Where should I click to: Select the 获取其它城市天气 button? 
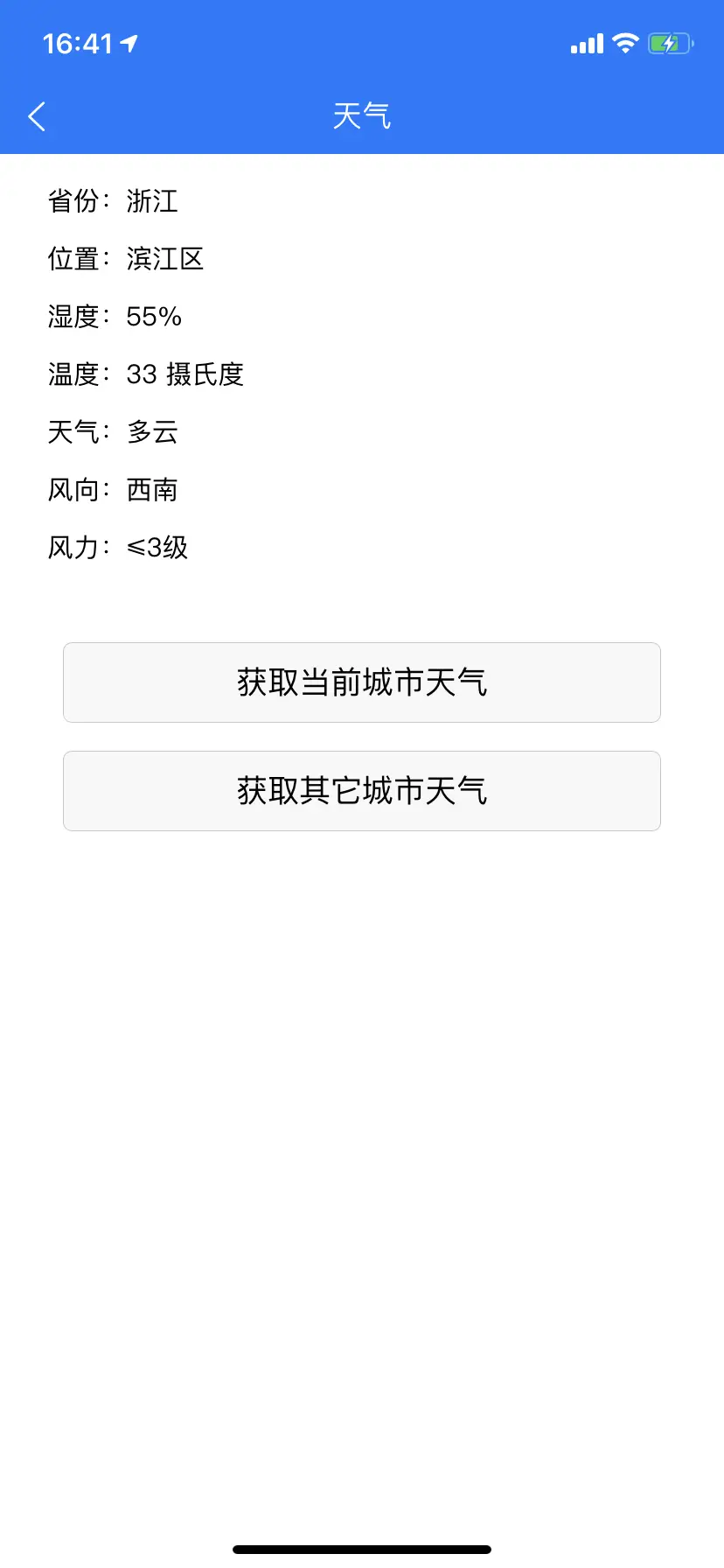pos(362,791)
